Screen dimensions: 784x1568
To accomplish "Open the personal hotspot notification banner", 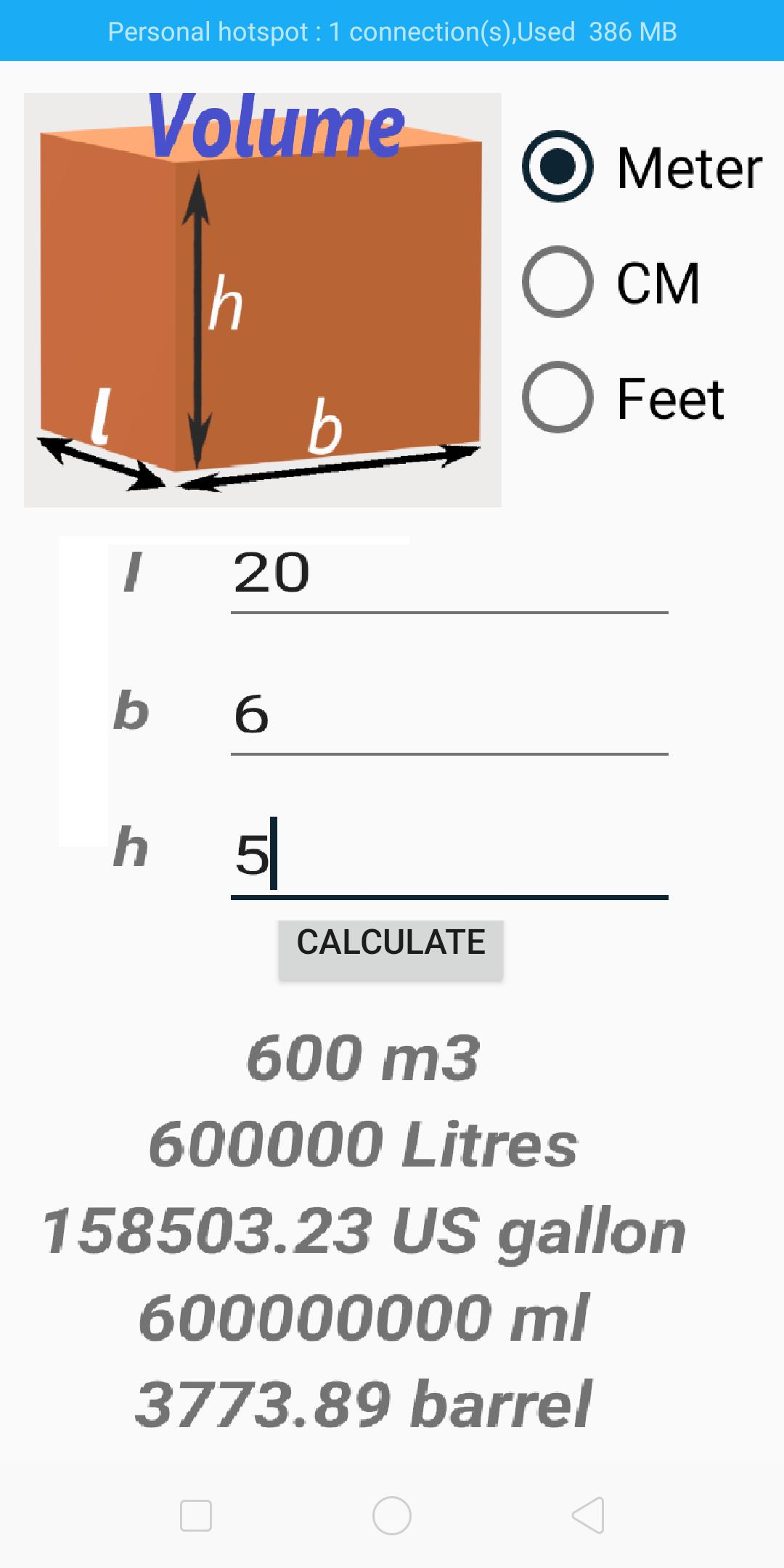I will click(x=392, y=31).
